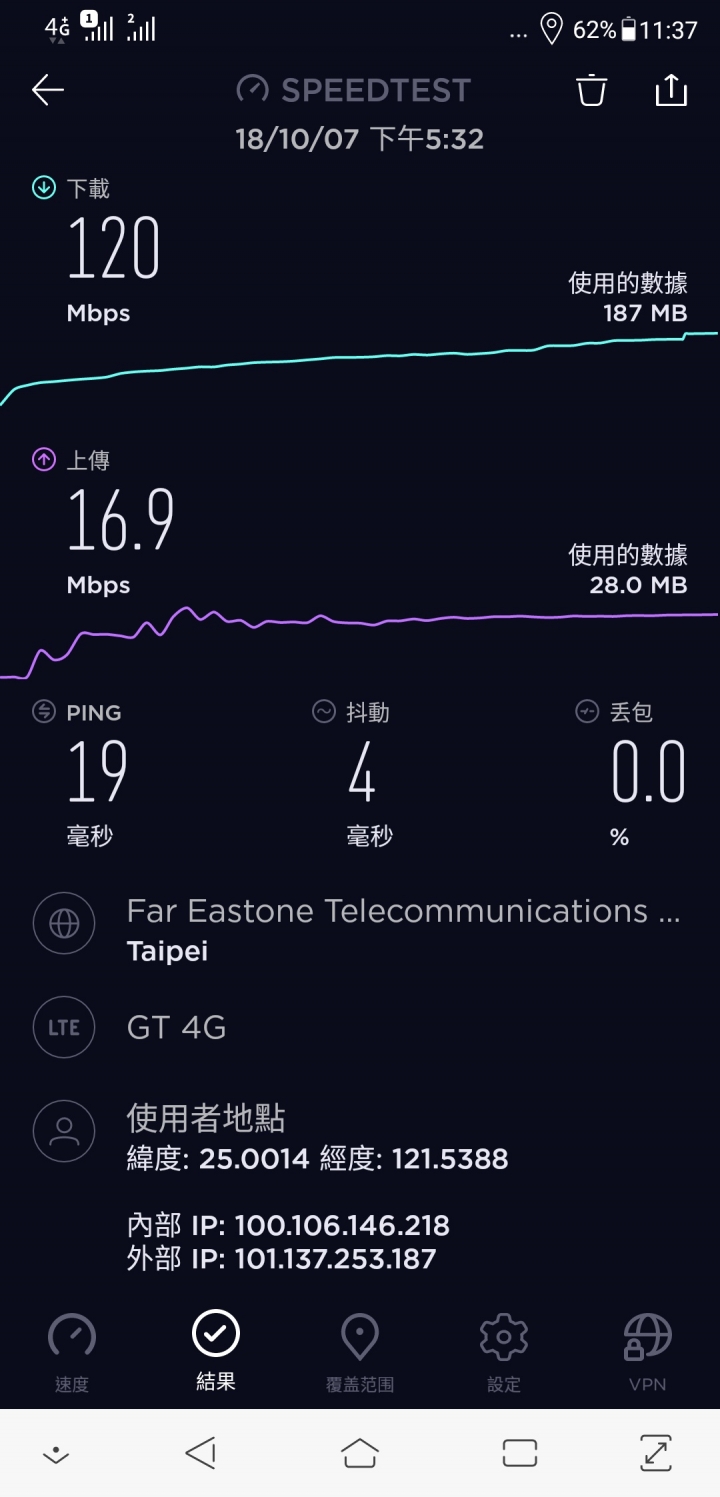Open the recent apps view

(x=520, y=1452)
